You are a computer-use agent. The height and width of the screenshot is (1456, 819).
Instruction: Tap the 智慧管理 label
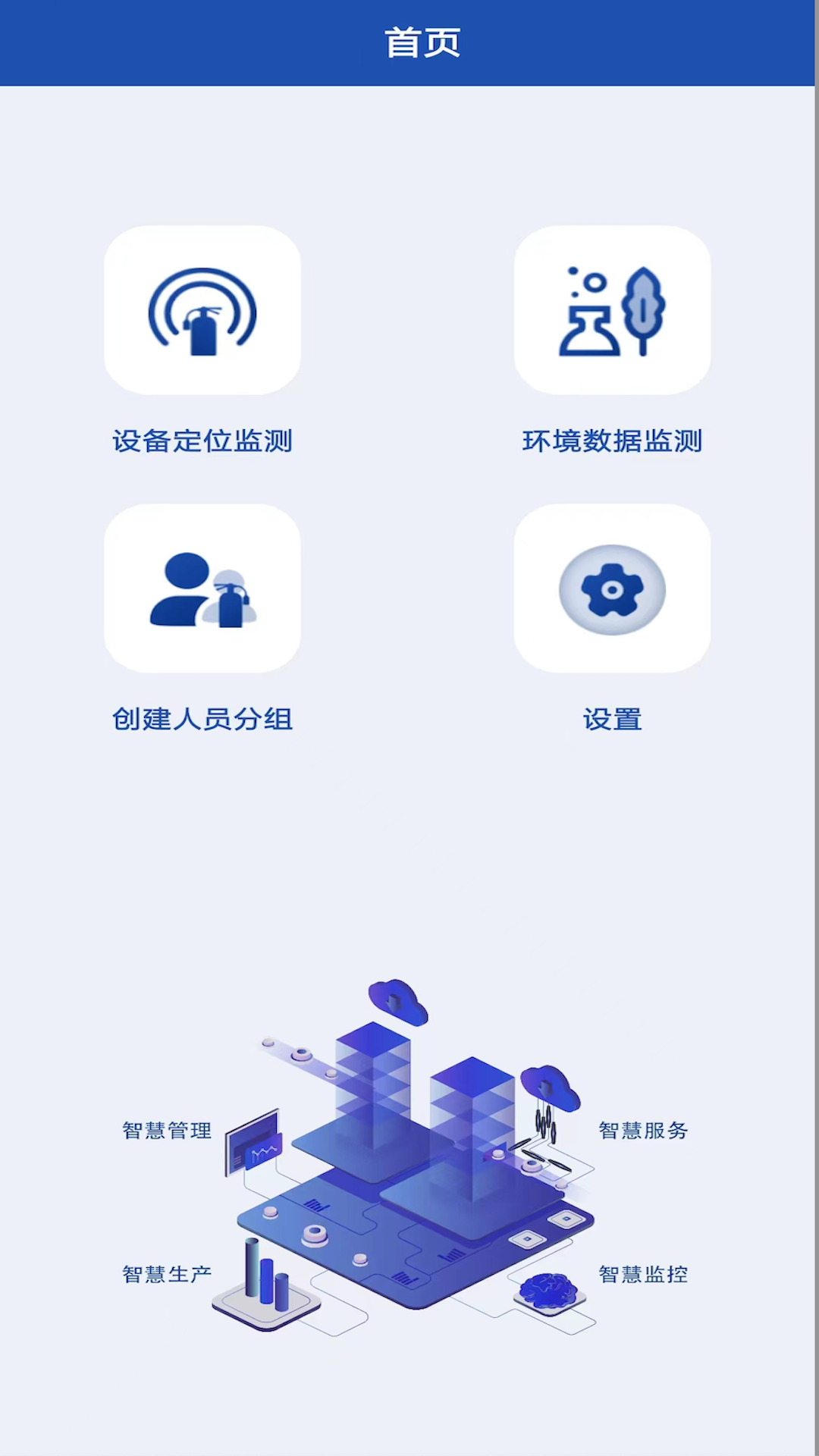pos(166,1131)
